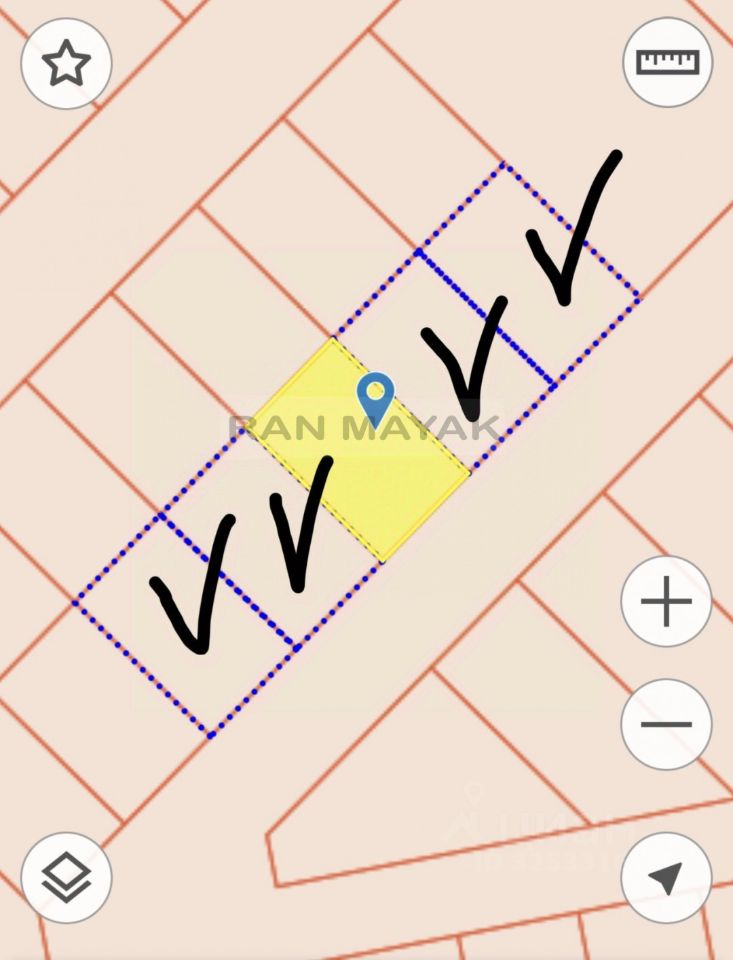Open the map layers selector

[66, 877]
